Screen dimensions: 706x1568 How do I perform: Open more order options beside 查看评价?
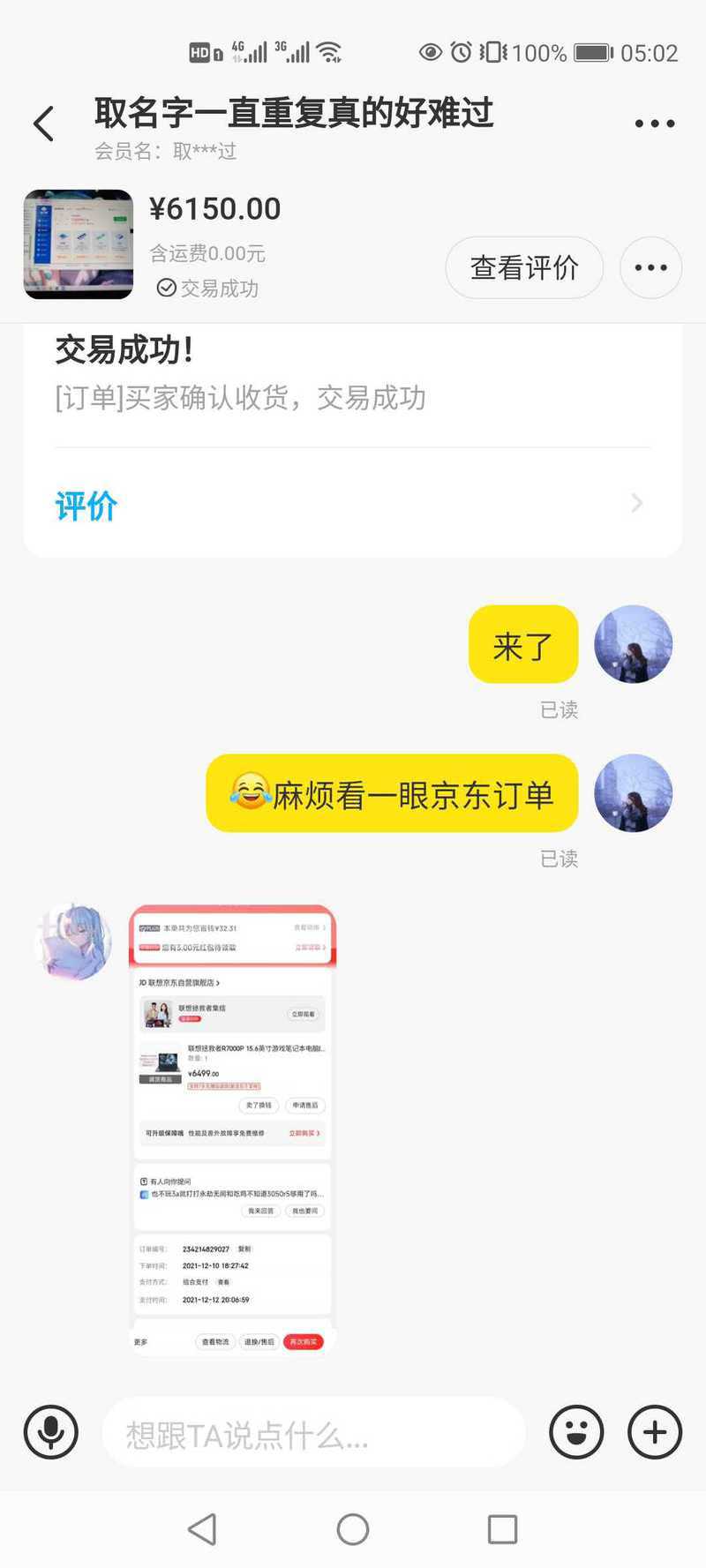point(650,267)
